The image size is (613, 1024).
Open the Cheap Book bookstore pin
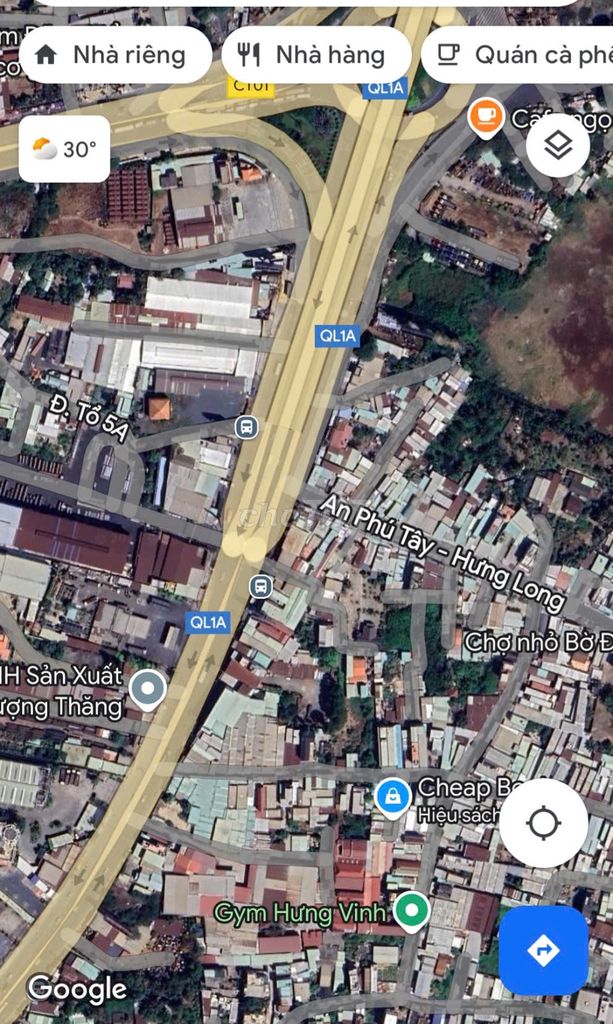(392, 796)
